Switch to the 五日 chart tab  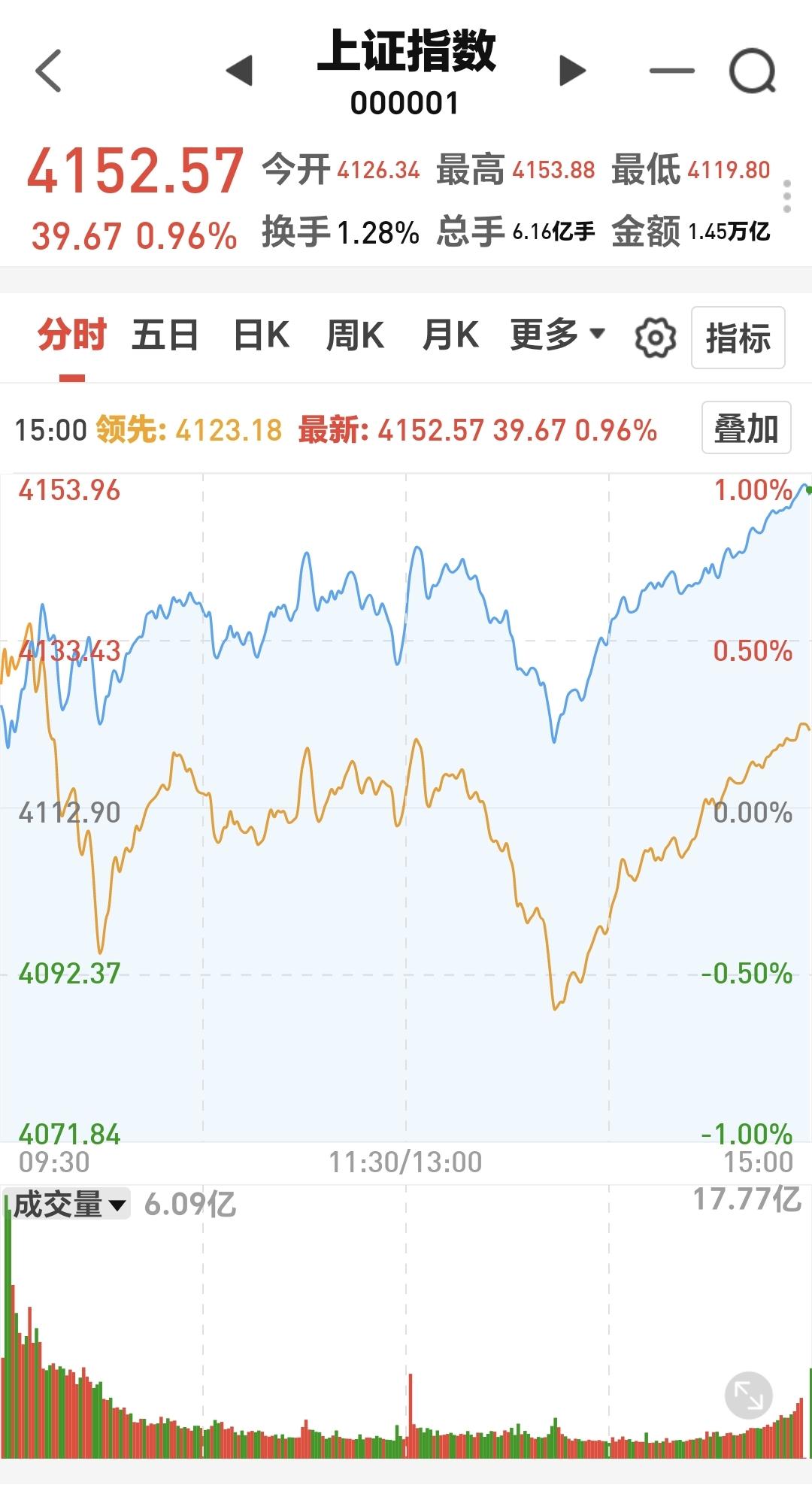click(165, 335)
